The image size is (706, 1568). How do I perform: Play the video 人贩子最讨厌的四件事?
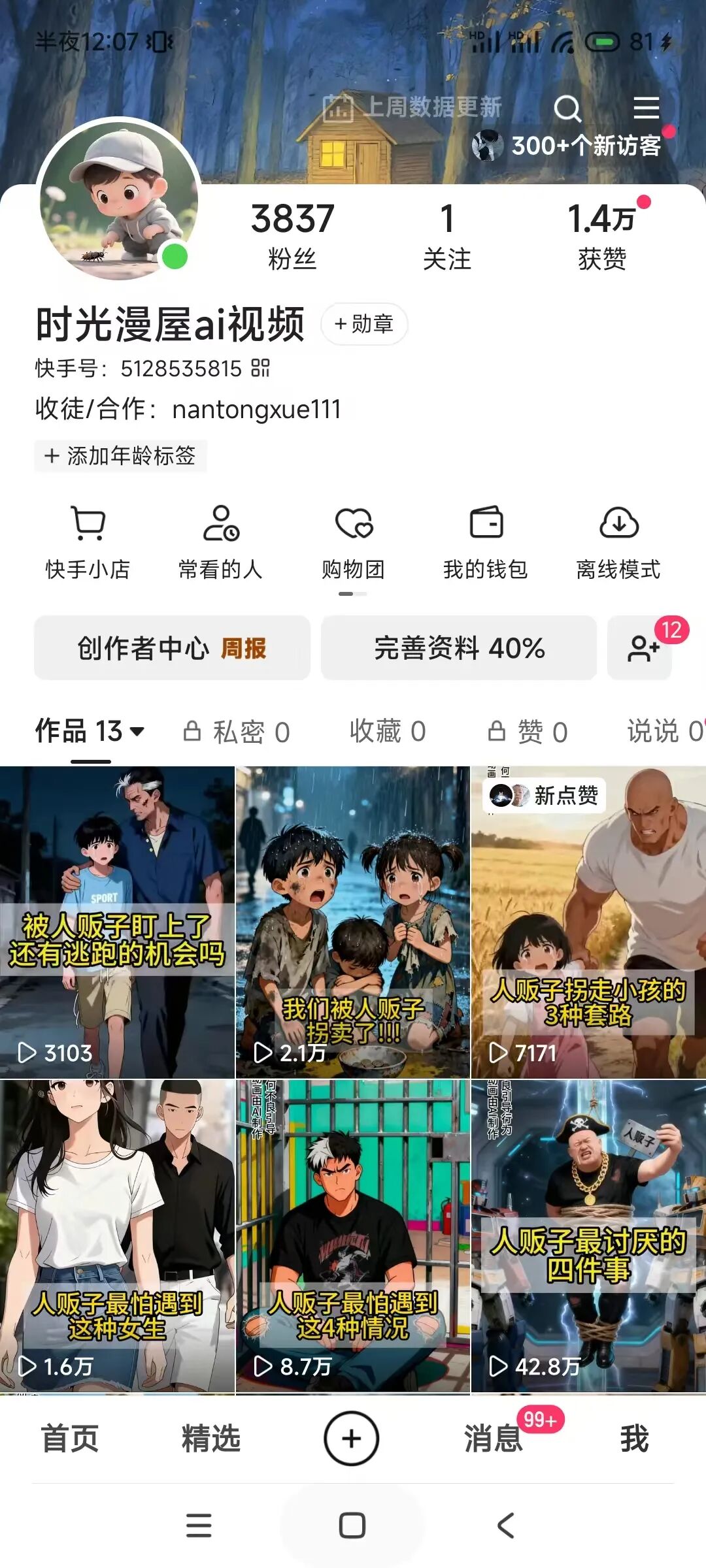pos(588,1236)
